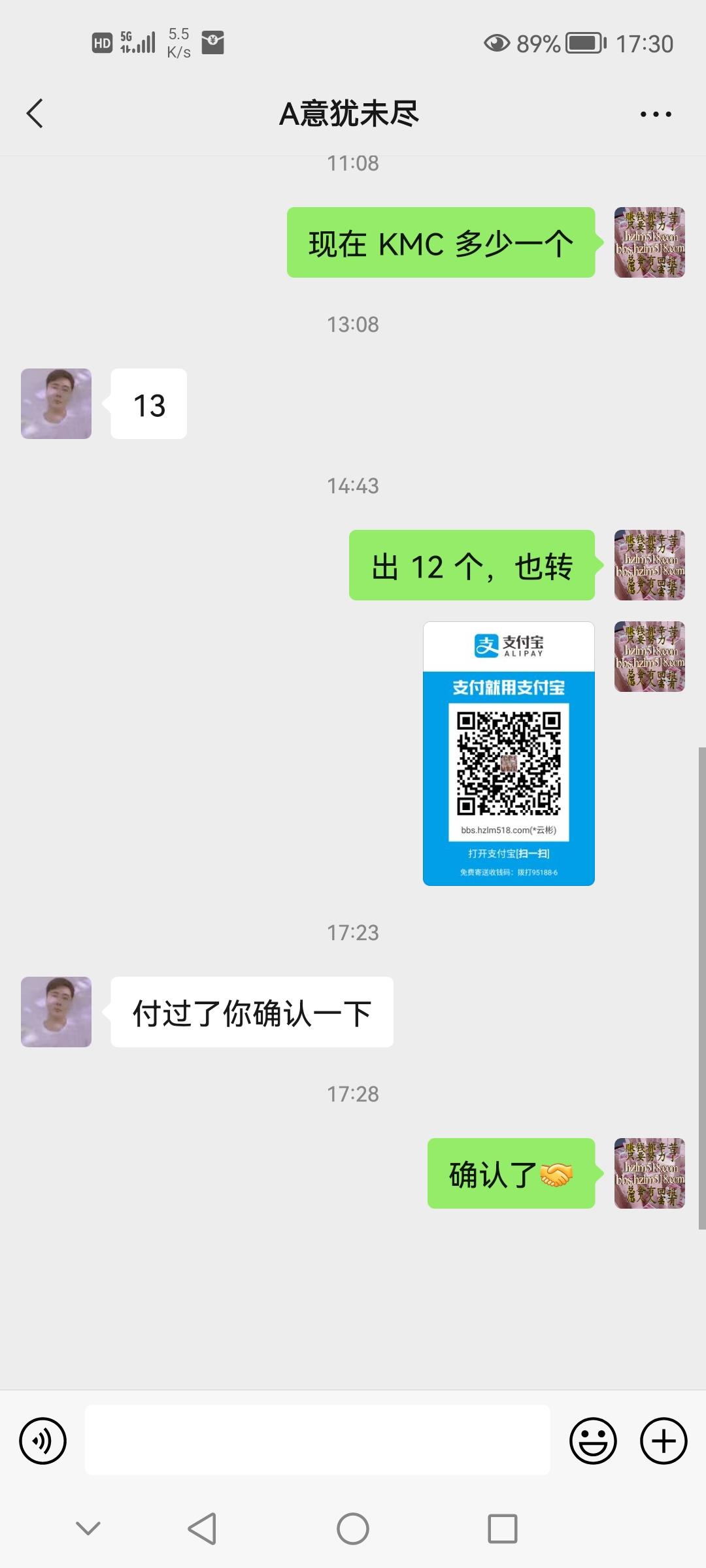Tap your own avatar beside the "确认了" message
Viewport: 706px width, 1568px height.
click(x=649, y=1173)
